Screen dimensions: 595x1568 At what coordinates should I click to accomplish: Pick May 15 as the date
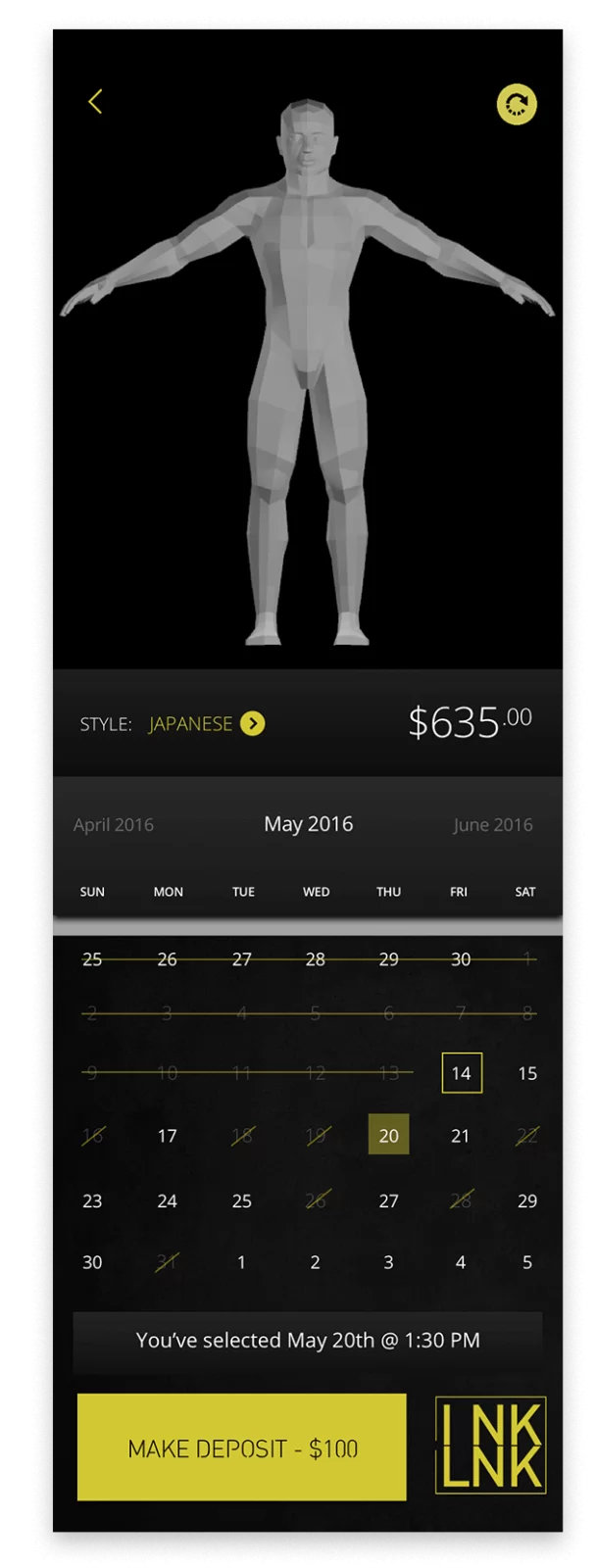[527, 1073]
